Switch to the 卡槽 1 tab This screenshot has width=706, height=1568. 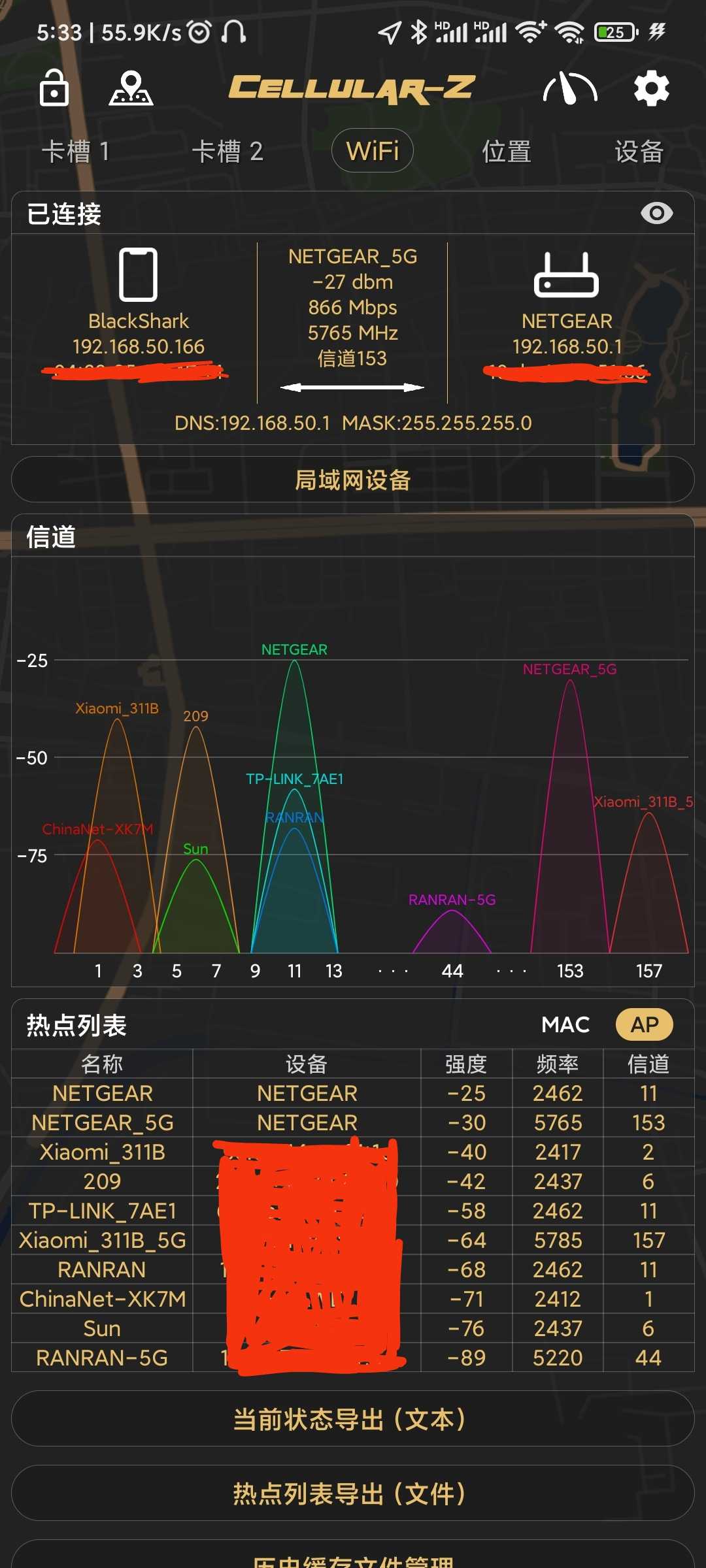pyautogui.click(x=75, y=152)
